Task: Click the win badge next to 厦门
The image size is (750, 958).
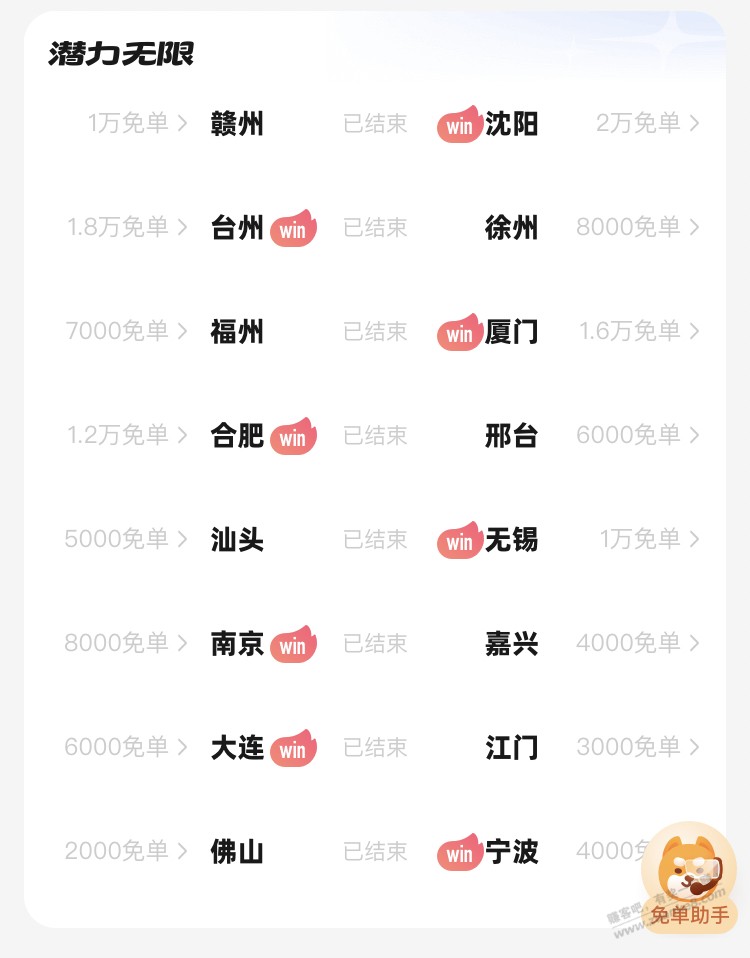Action: (x=459, y=333)
